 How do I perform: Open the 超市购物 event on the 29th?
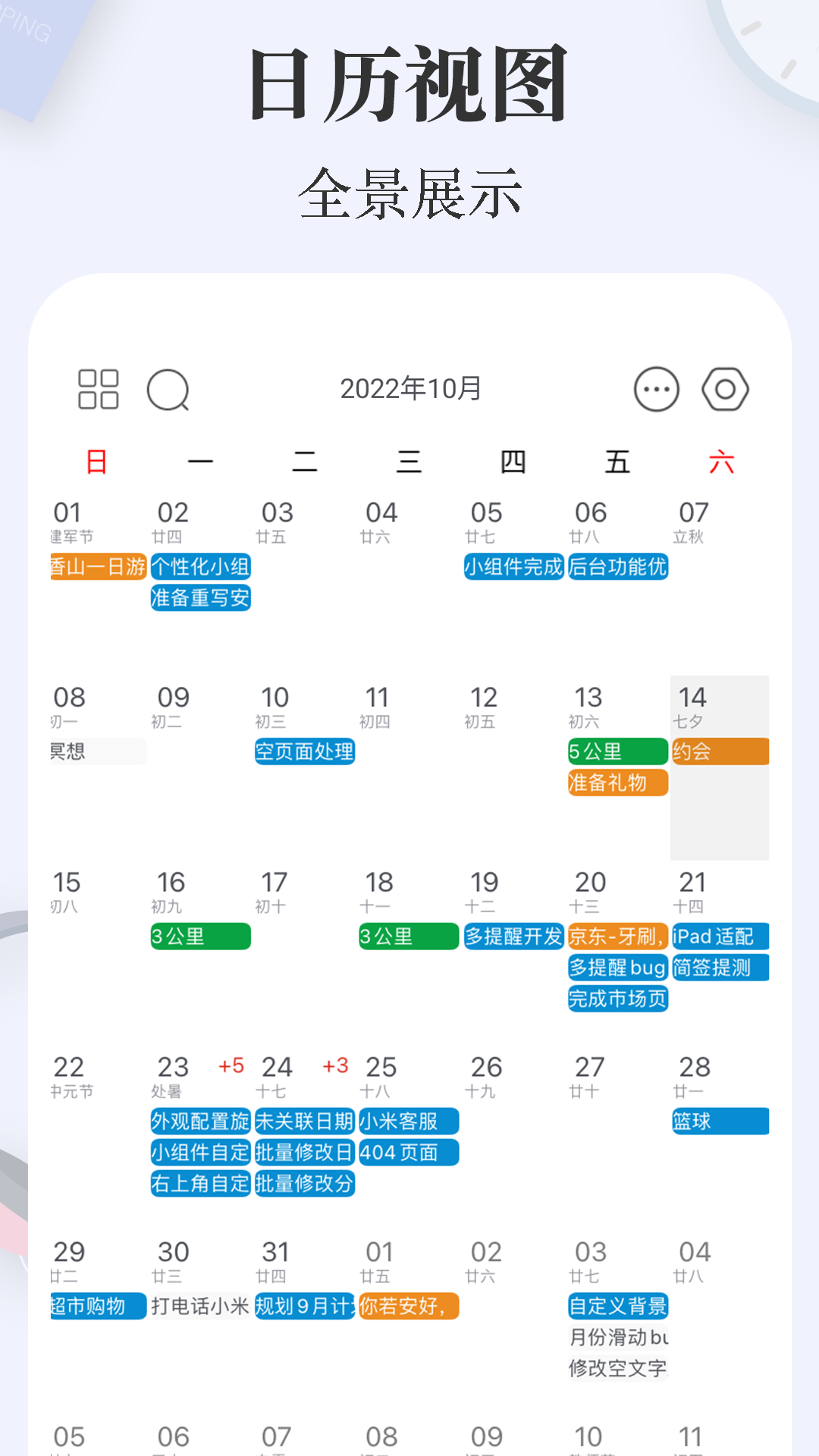point(94,1306)
